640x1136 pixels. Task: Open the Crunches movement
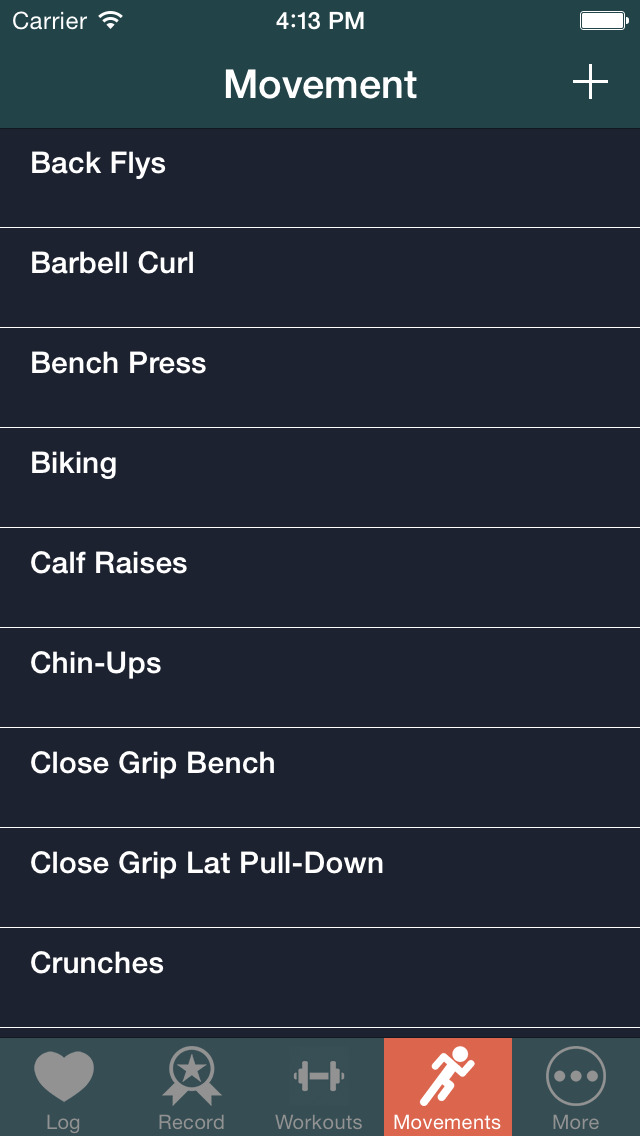(320, 977)
